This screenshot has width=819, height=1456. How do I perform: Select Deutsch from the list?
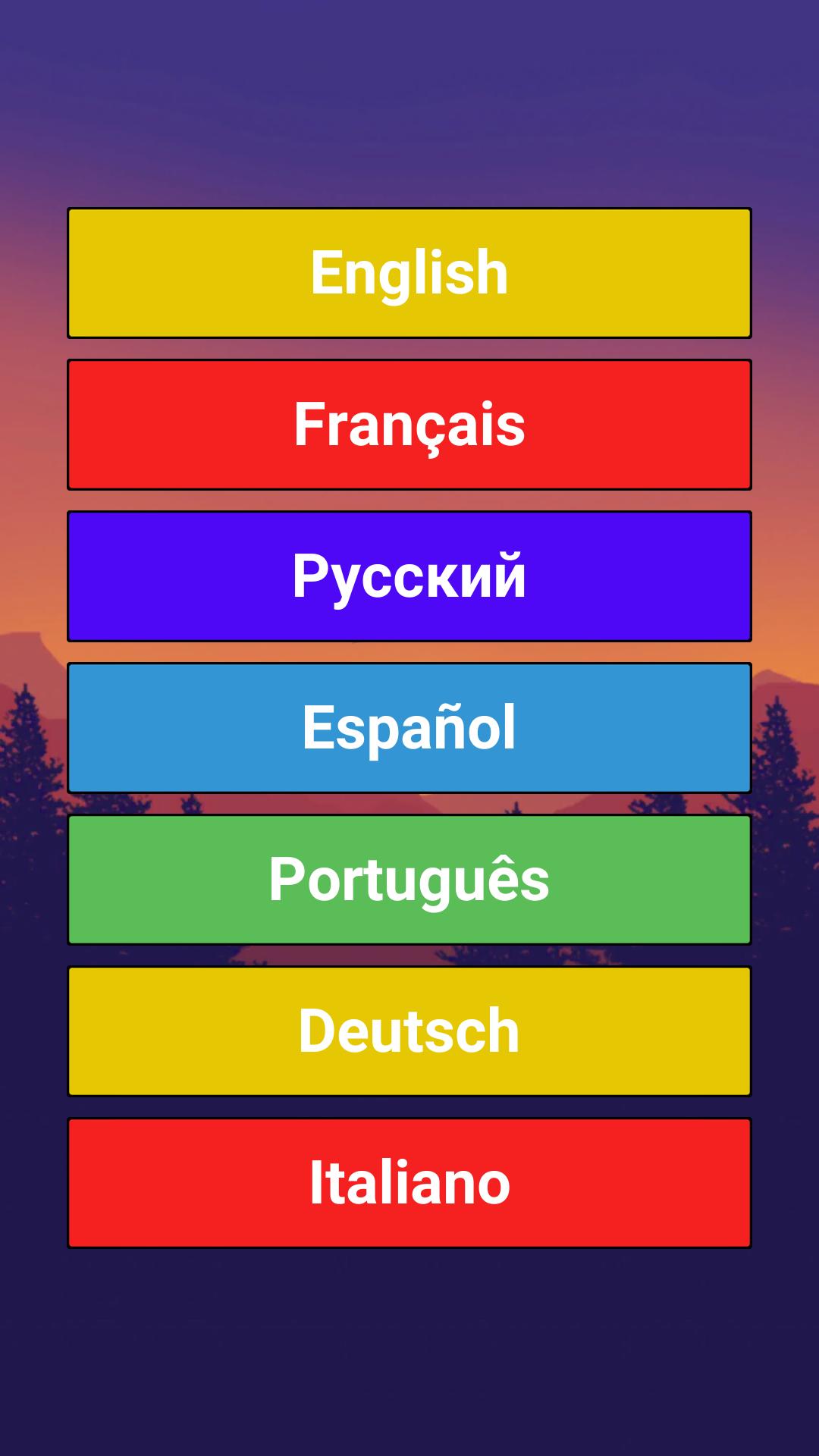409,1031
